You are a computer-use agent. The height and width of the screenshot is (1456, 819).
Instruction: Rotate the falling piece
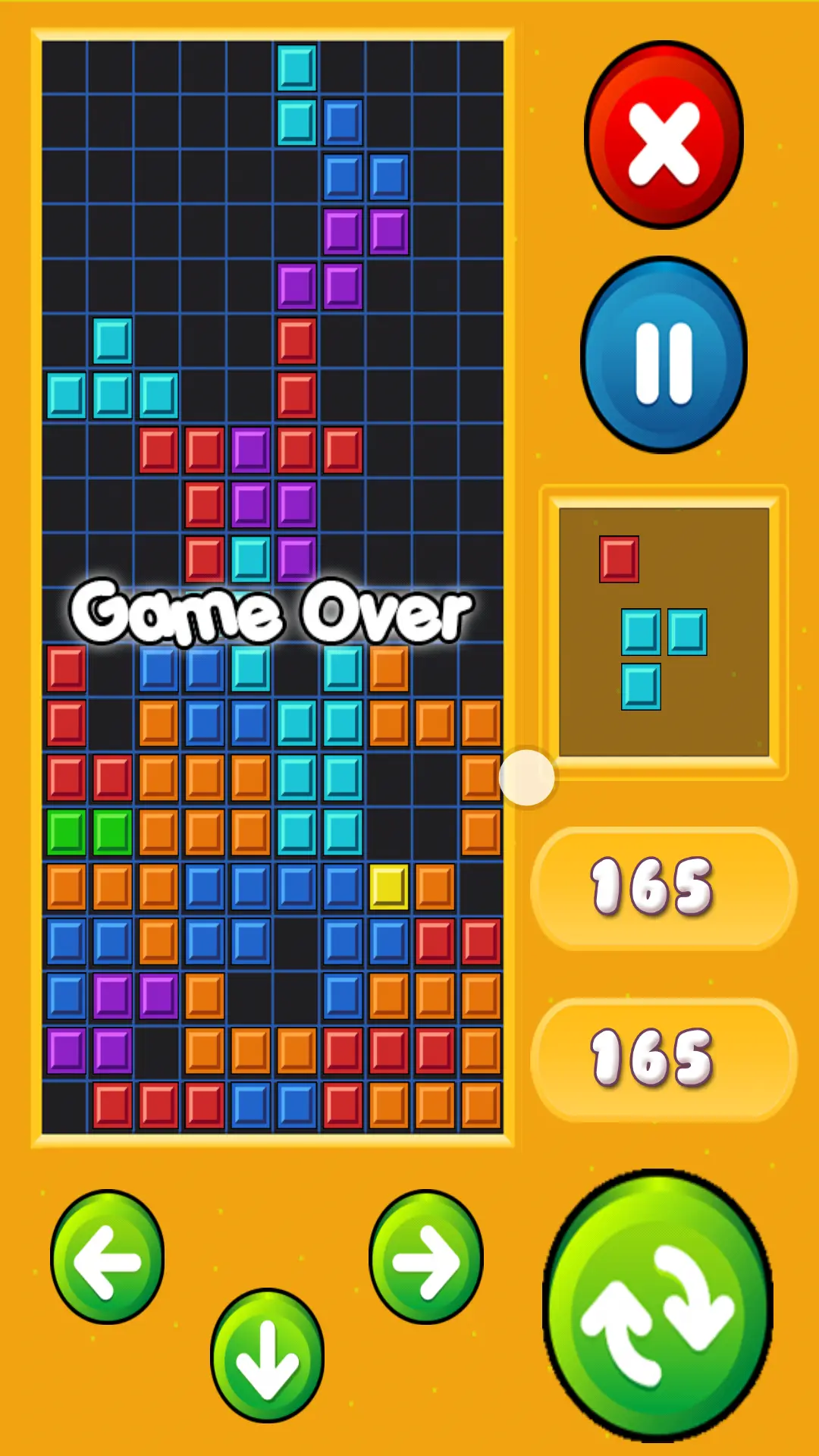657,1306
